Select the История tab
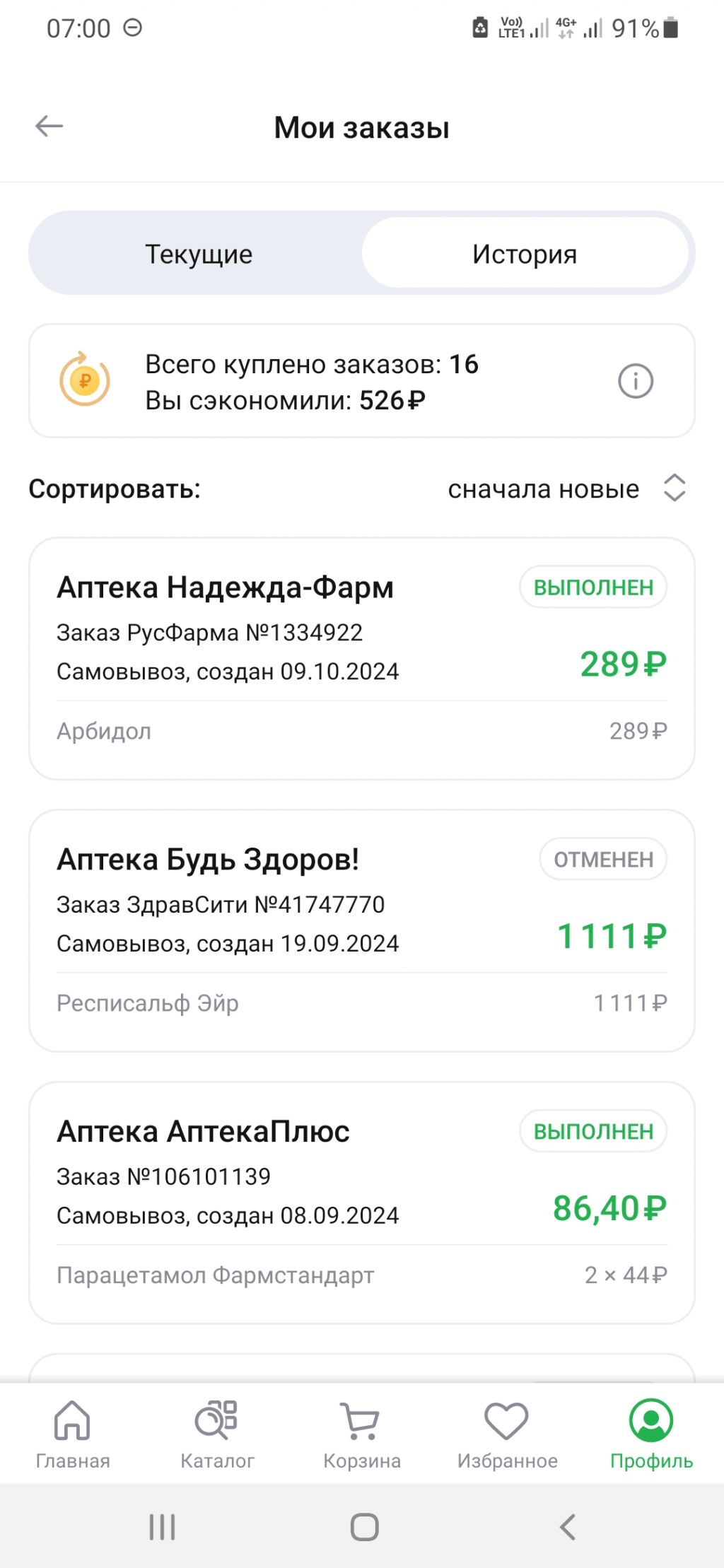The image size is (724, 1568). (525, 254)
